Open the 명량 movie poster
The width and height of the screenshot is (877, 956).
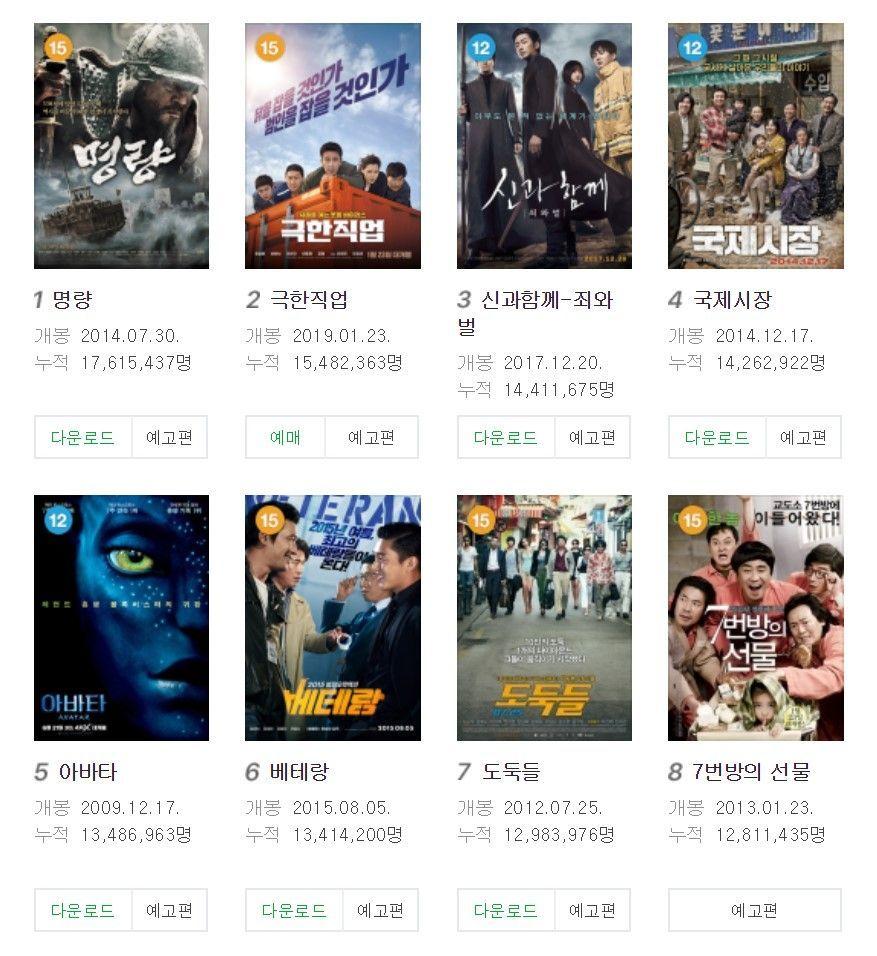121,146
